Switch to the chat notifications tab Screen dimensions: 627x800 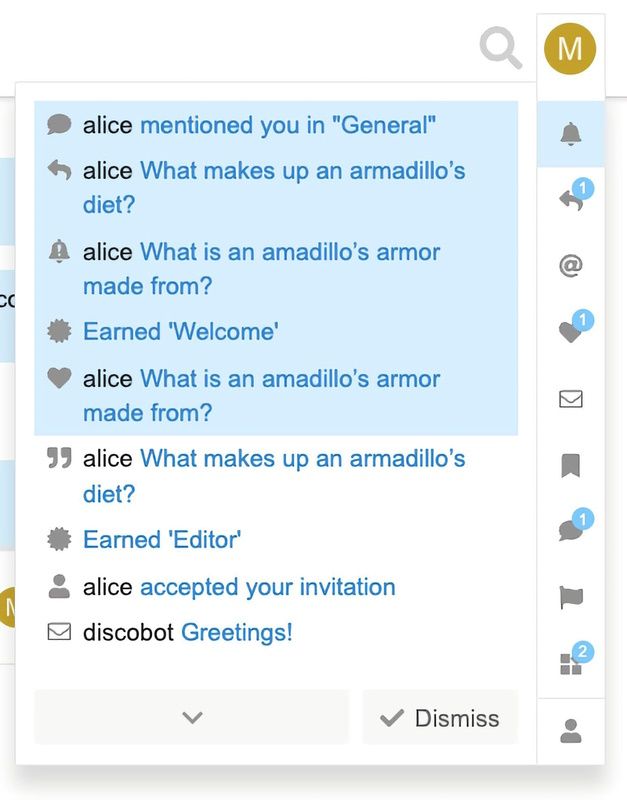tap(571, 531)
